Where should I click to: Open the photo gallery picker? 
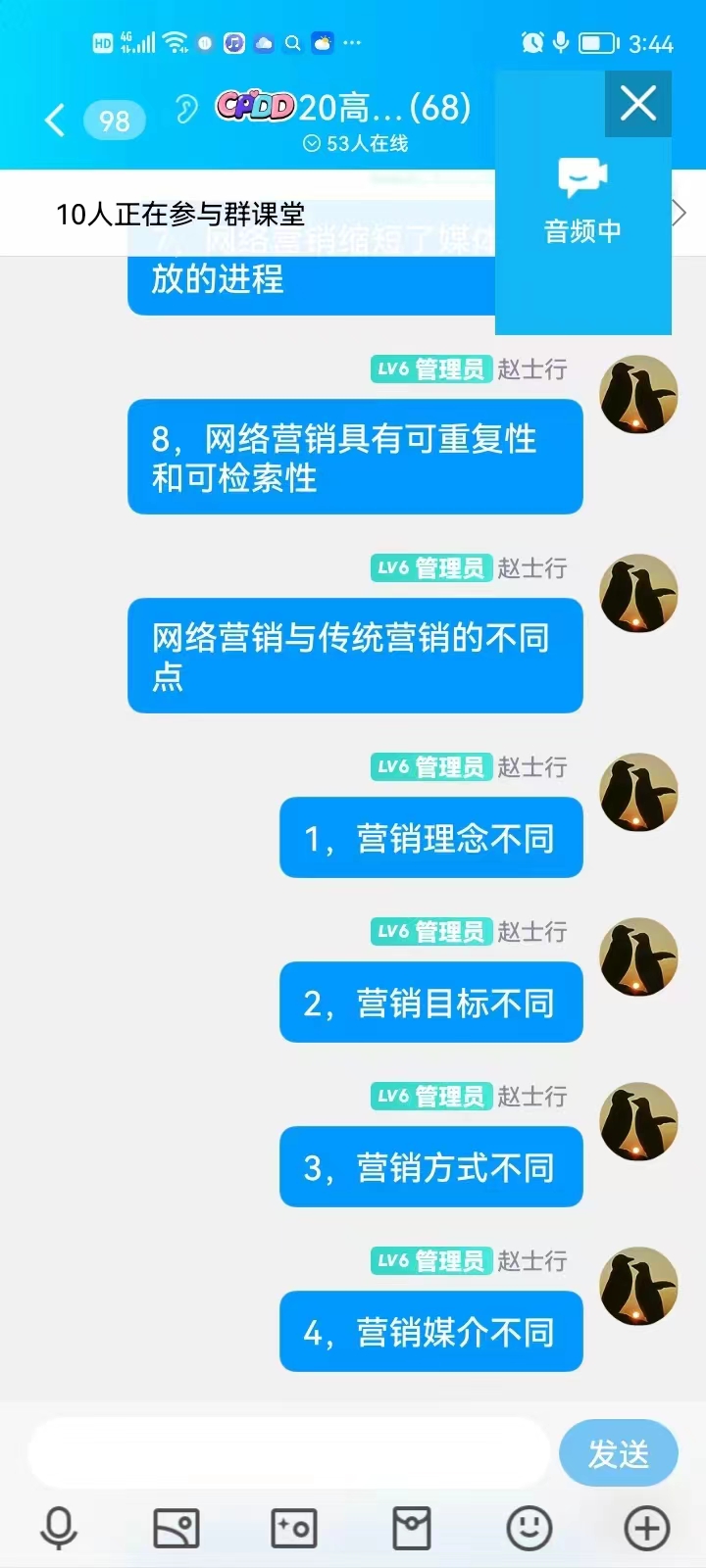click(176, 1528)
